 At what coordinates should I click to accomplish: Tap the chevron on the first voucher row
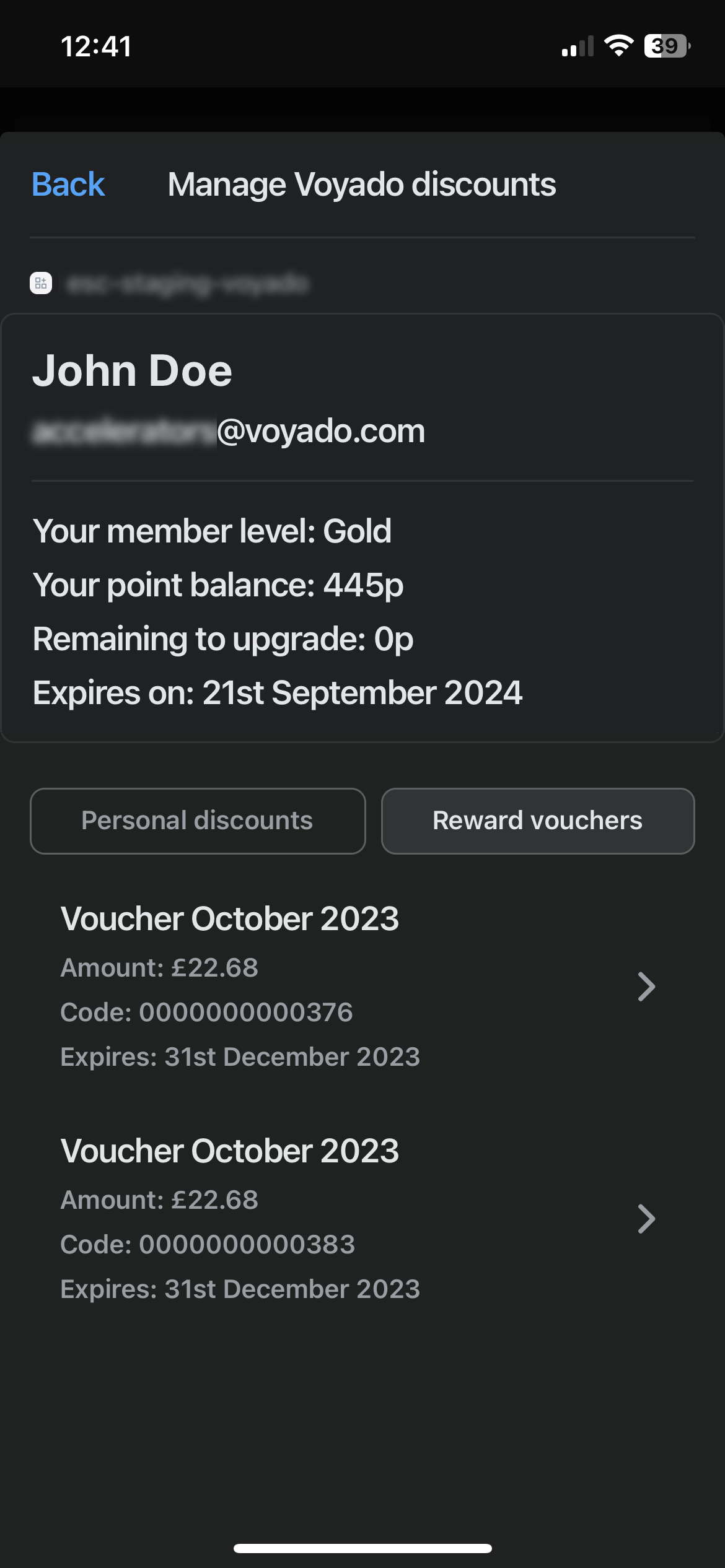pos(646,987)
